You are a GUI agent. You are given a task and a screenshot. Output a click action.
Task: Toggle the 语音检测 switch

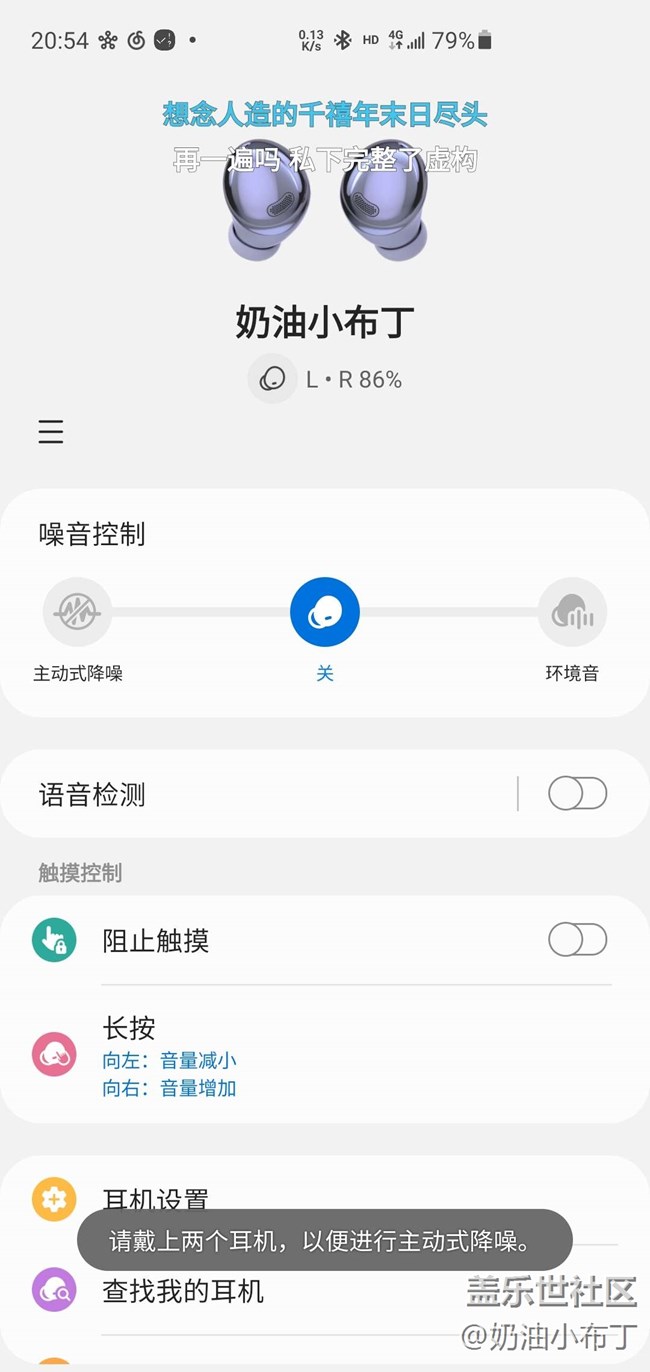pyautogui.click(x=577, y=794)
